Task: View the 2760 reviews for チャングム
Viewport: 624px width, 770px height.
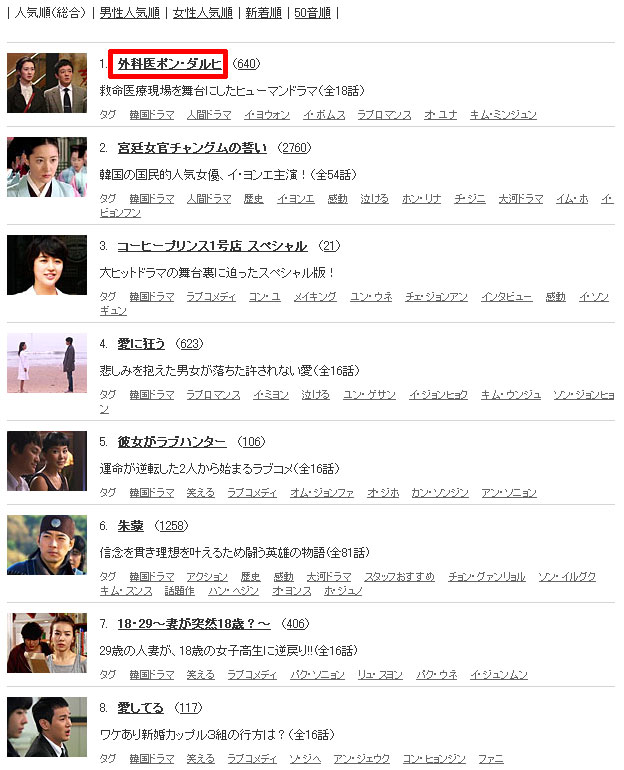Action: [x=294, y=148]
